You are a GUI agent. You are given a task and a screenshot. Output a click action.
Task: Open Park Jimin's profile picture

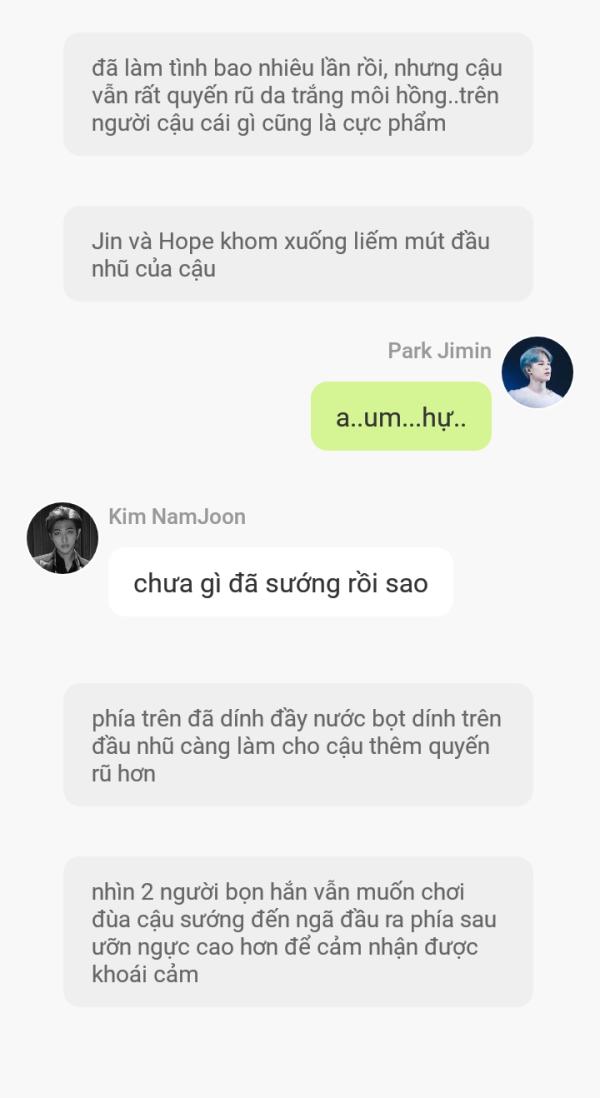pyautogui.click(x=537, y=372)
